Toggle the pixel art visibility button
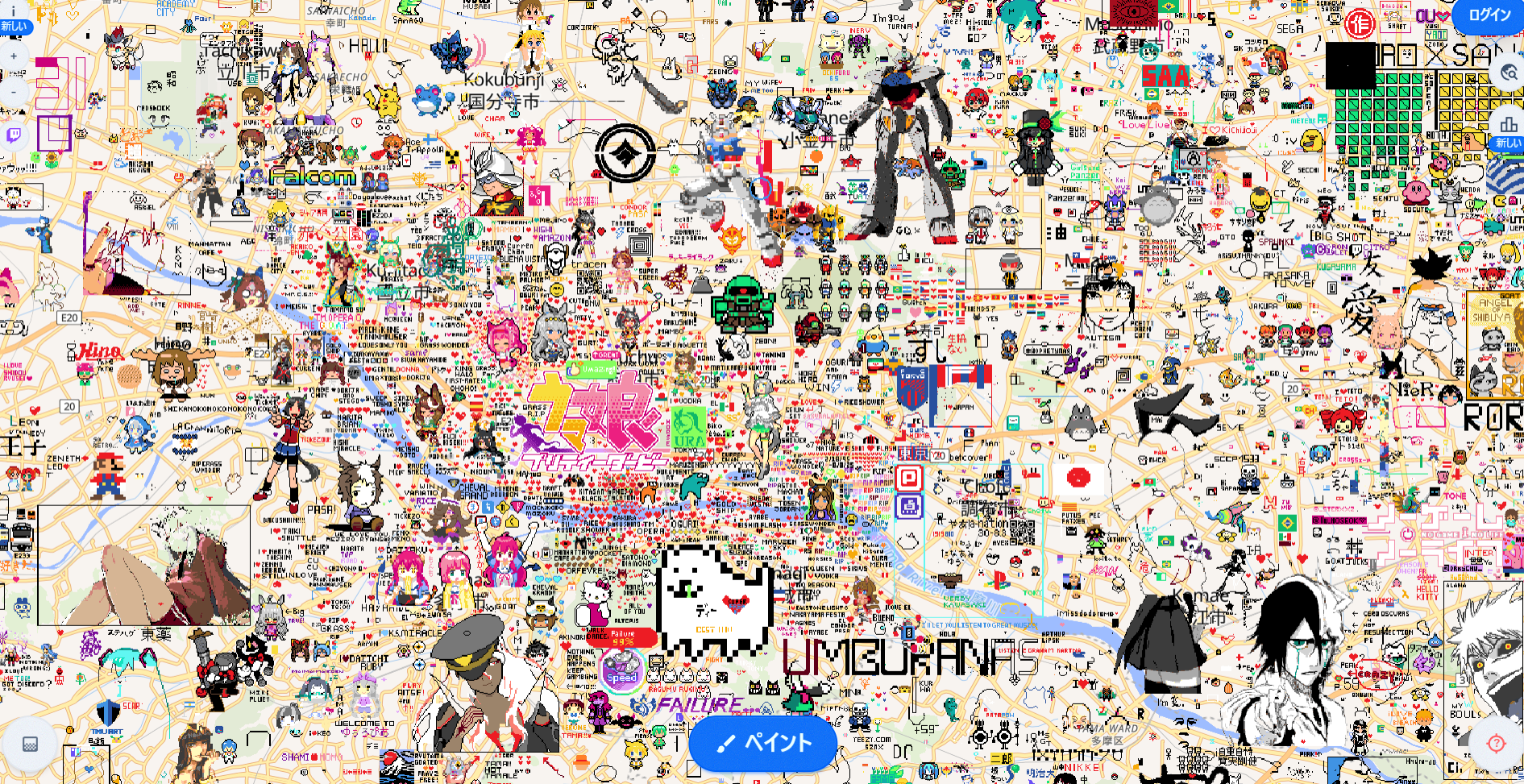The height and width of the screenshot is (784, 1524). click(30, 744)
